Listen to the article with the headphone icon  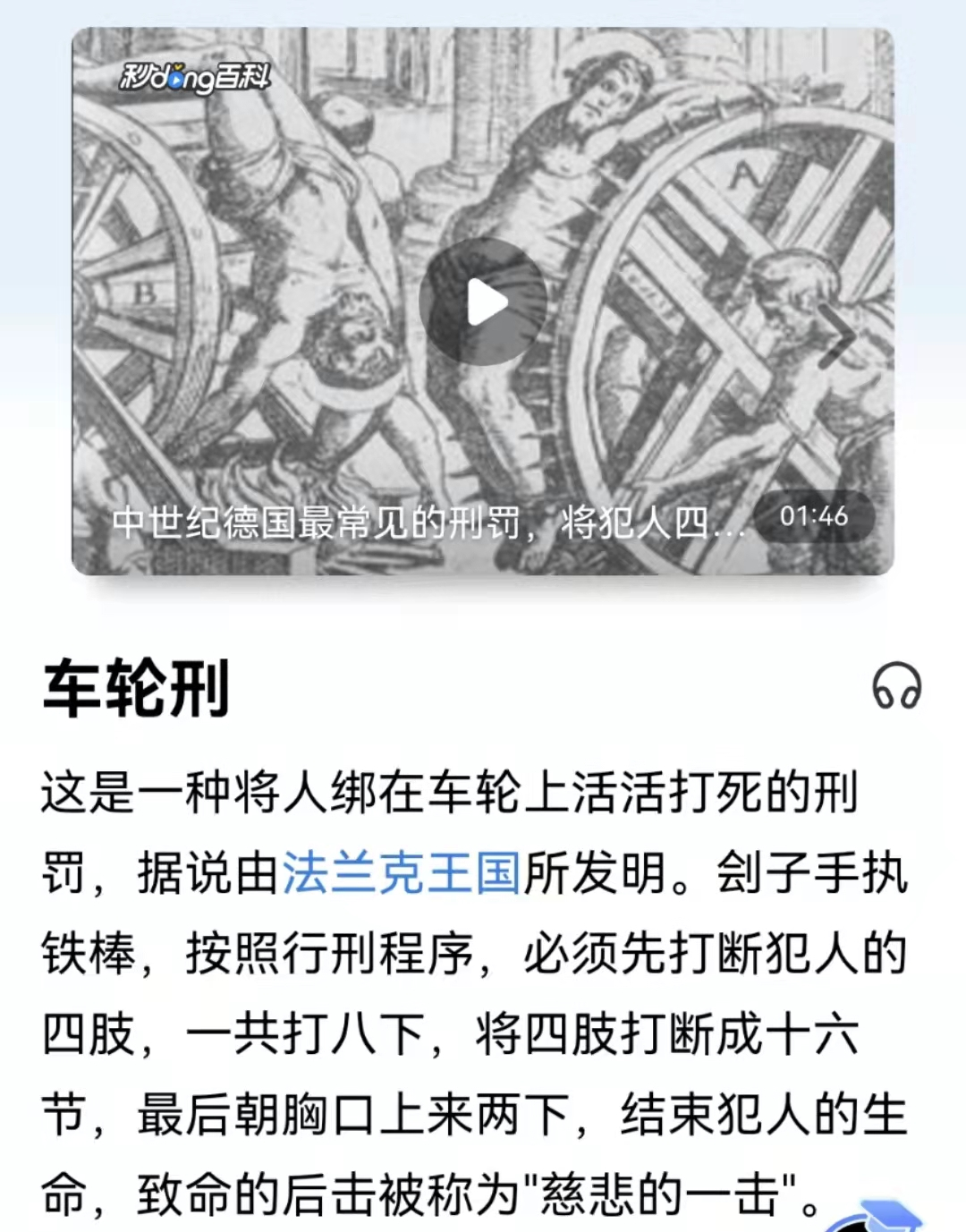click(896, 686)
